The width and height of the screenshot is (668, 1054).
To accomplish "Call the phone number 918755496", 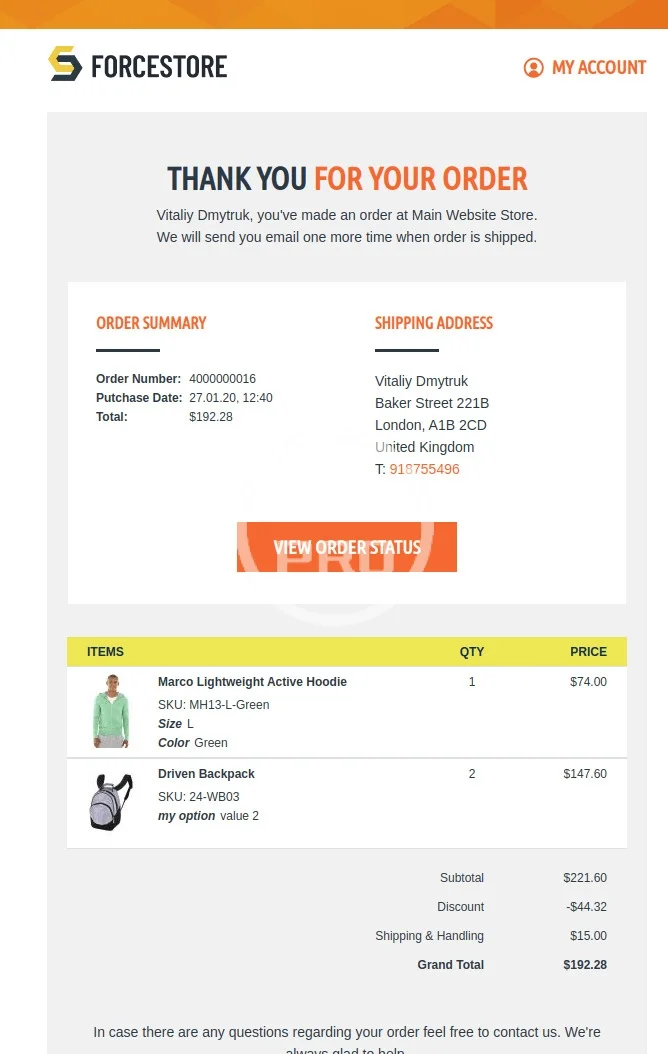I will coord(424,469).
